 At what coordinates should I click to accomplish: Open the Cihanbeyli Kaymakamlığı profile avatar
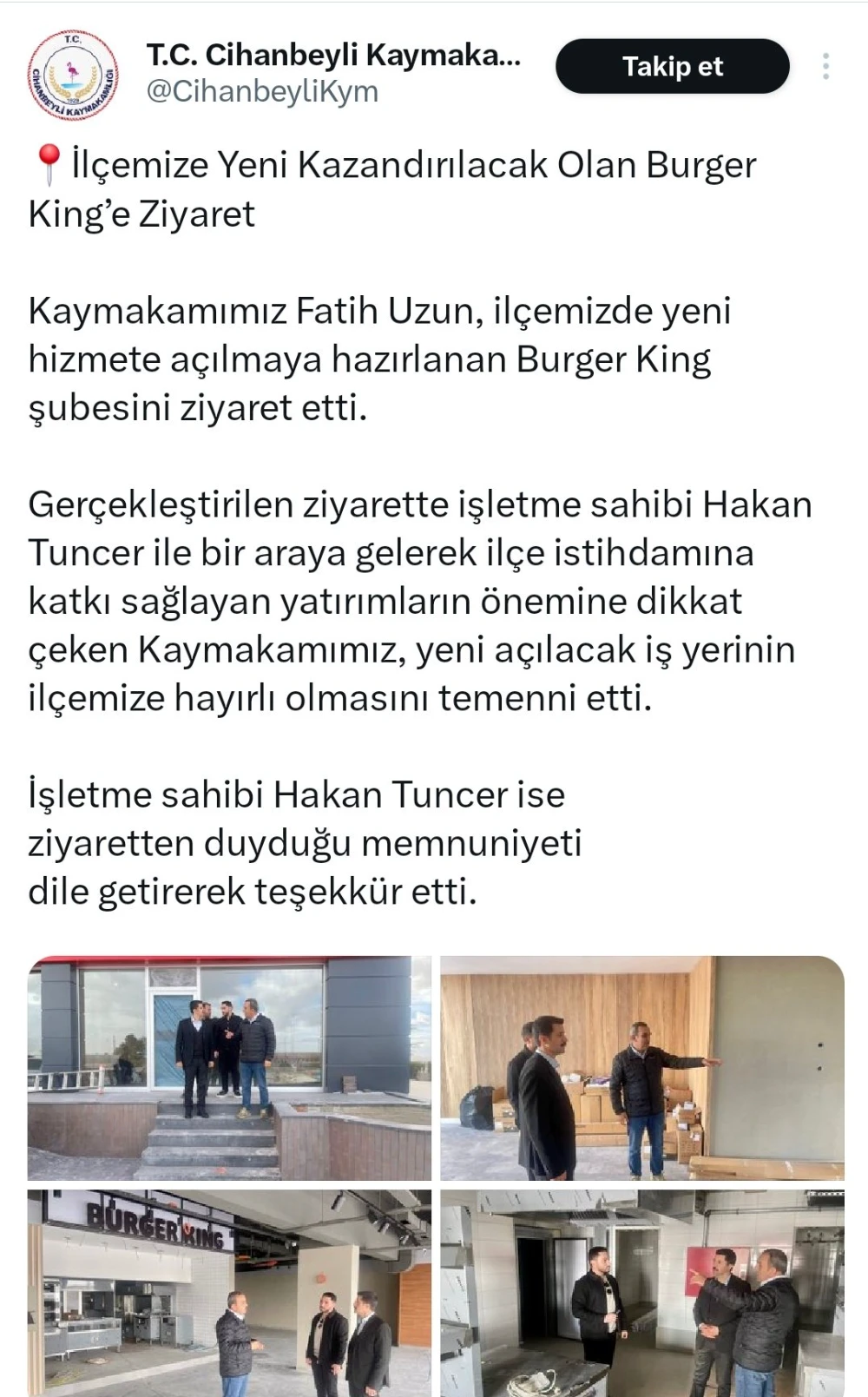pos(74,74)
